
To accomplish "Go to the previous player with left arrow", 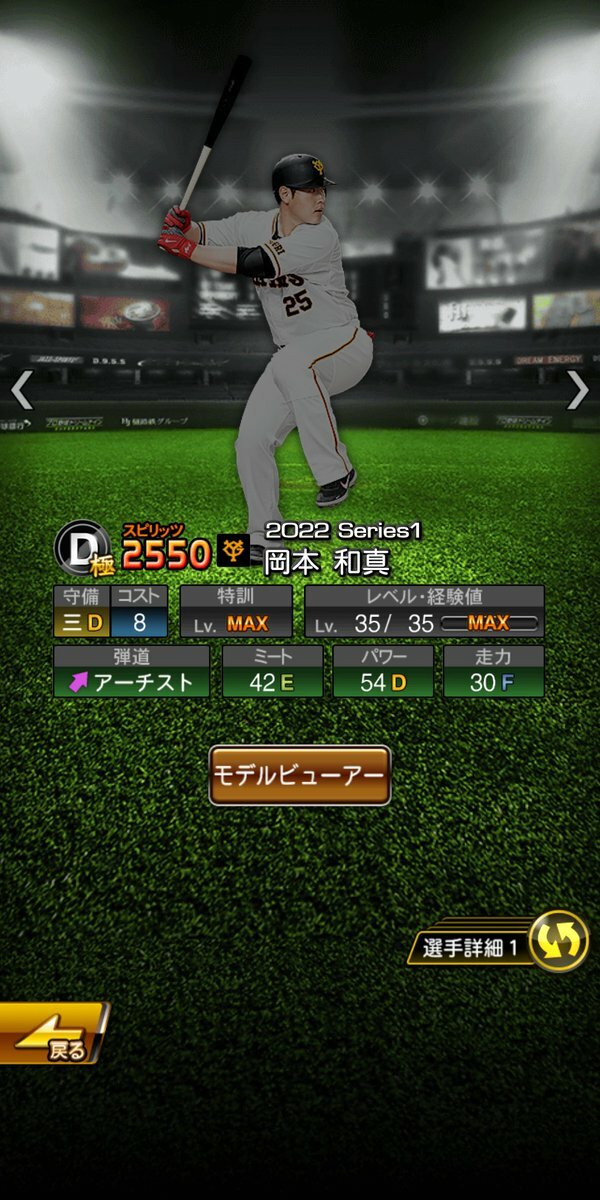I will 22,391.
